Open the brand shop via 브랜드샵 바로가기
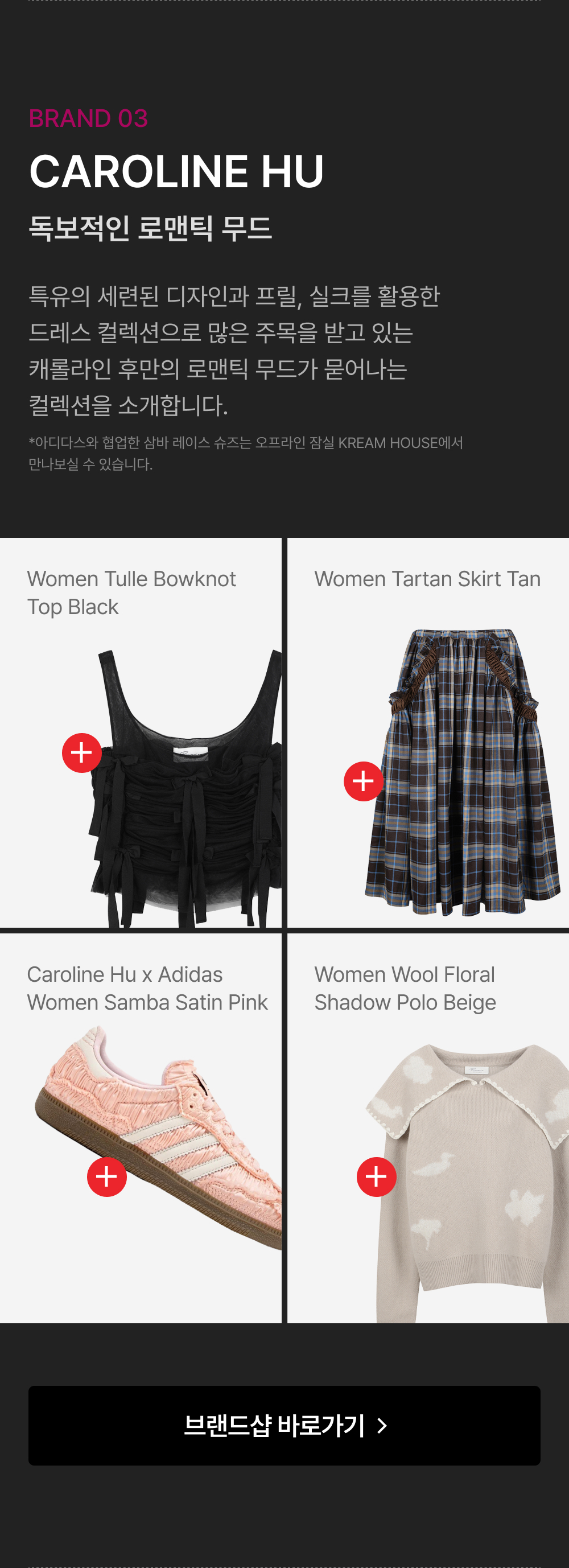This screenshot has width=569, height=1568. tap(284, 1425)
